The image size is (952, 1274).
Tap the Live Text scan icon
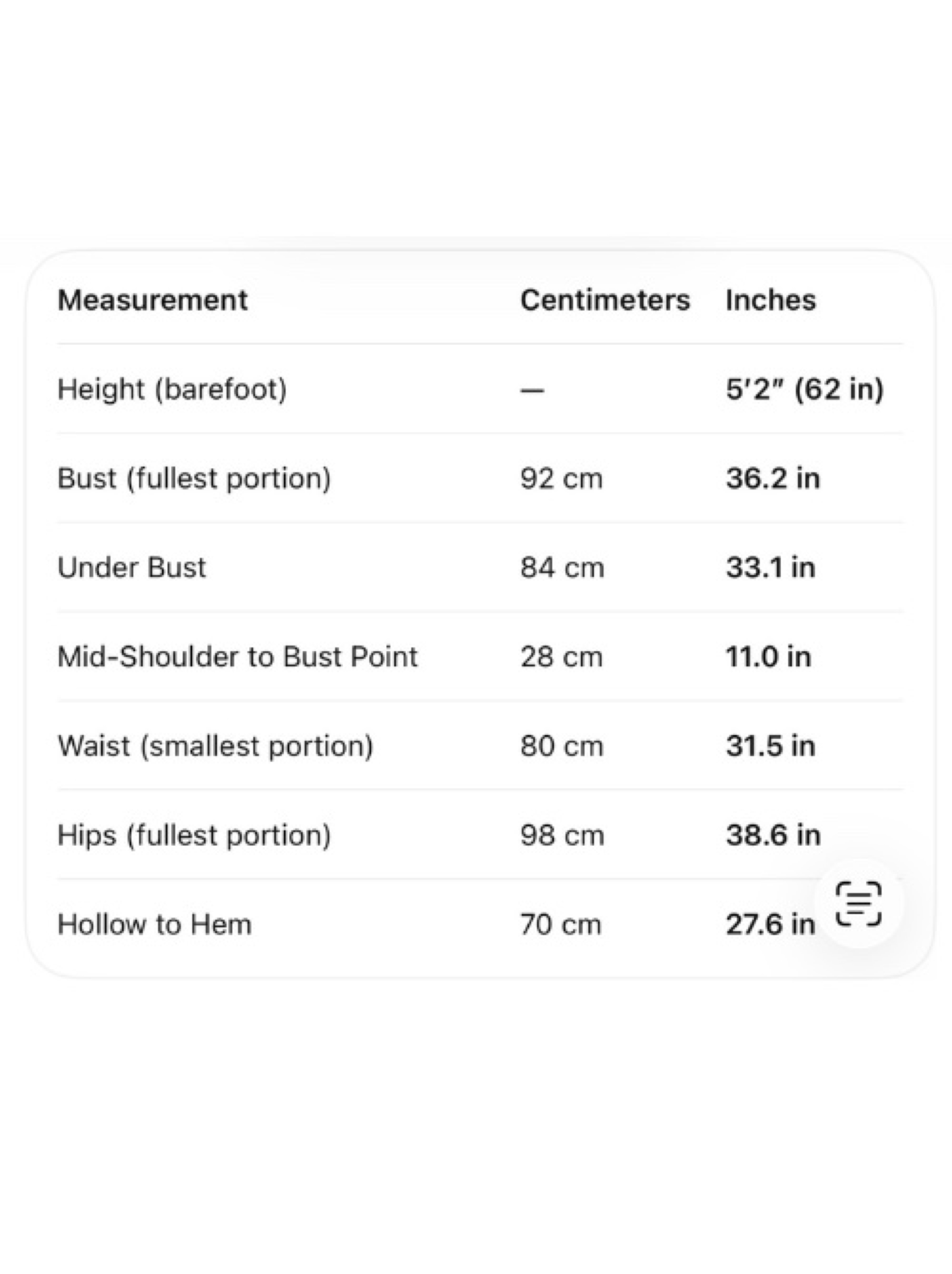(858, 903)
